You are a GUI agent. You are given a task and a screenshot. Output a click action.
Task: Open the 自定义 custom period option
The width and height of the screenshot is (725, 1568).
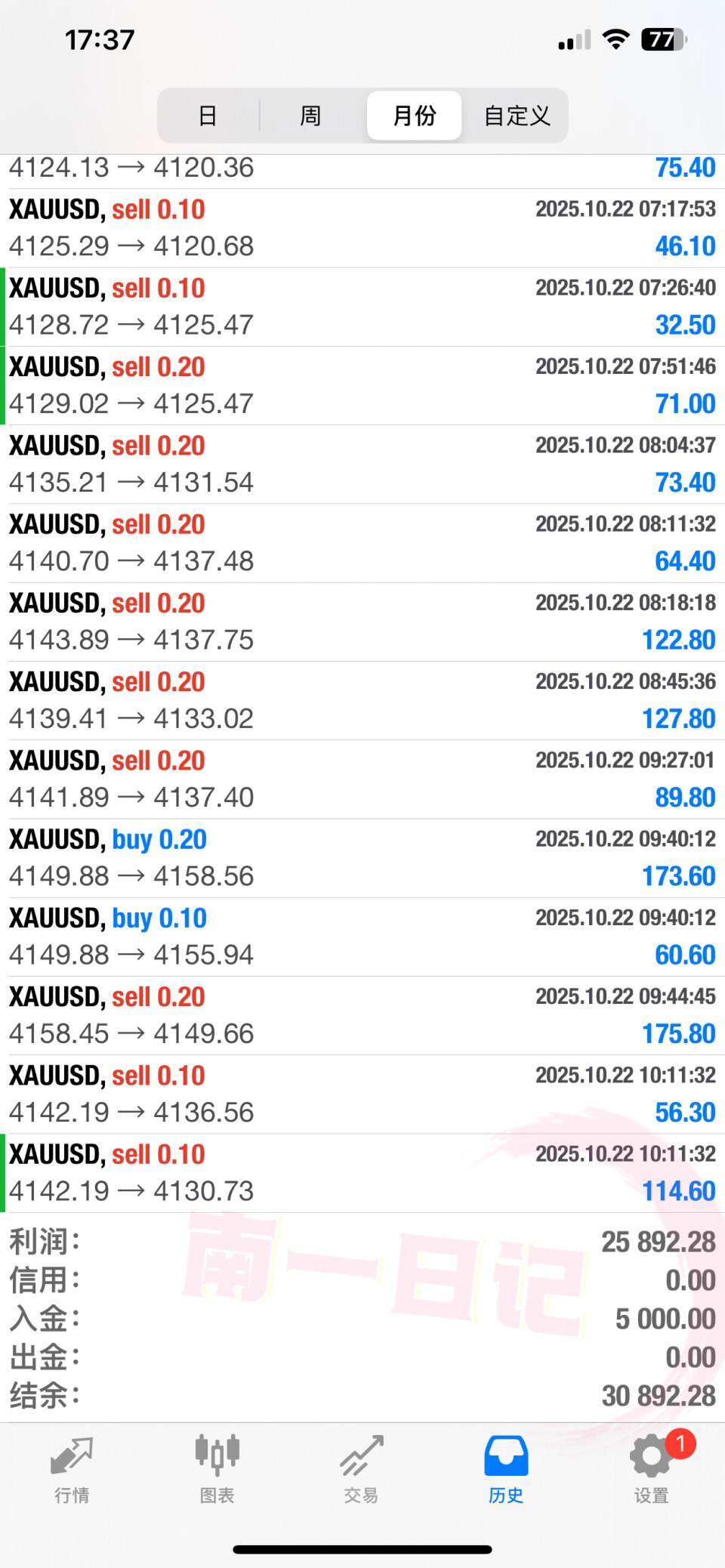click(x=517, y=116)
